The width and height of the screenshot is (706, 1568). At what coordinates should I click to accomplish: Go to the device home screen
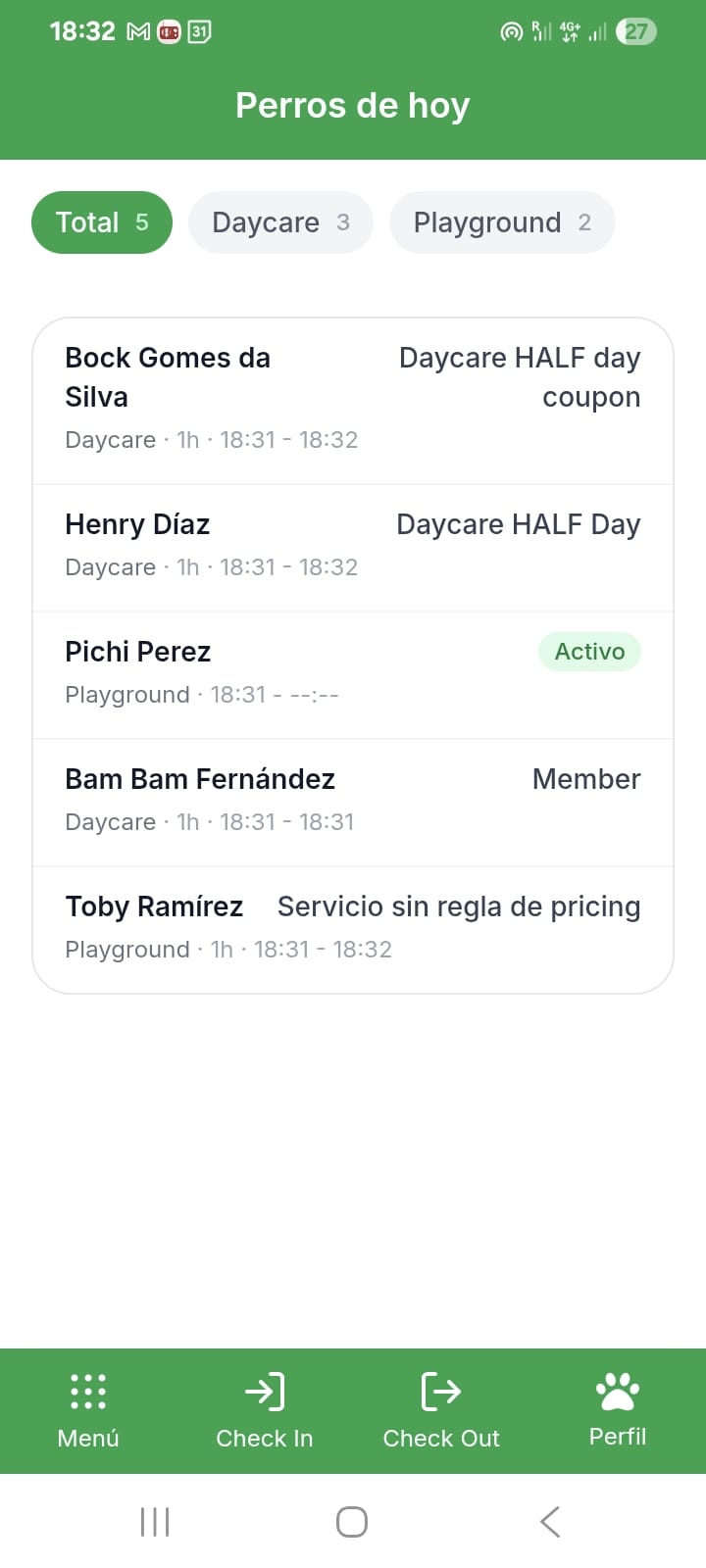(x=352, y=1522)
